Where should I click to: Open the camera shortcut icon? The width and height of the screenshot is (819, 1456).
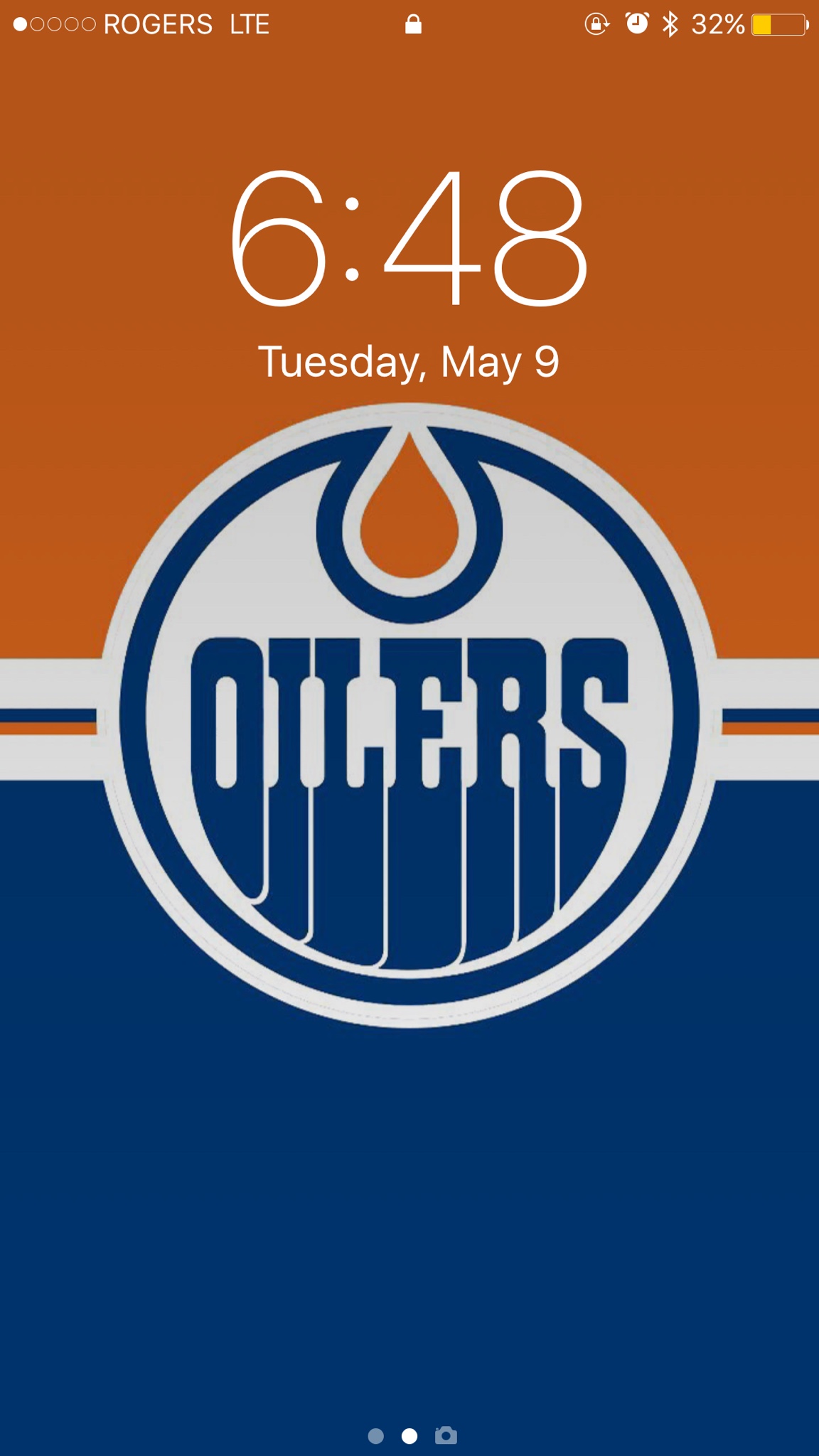coord(446,1435)
